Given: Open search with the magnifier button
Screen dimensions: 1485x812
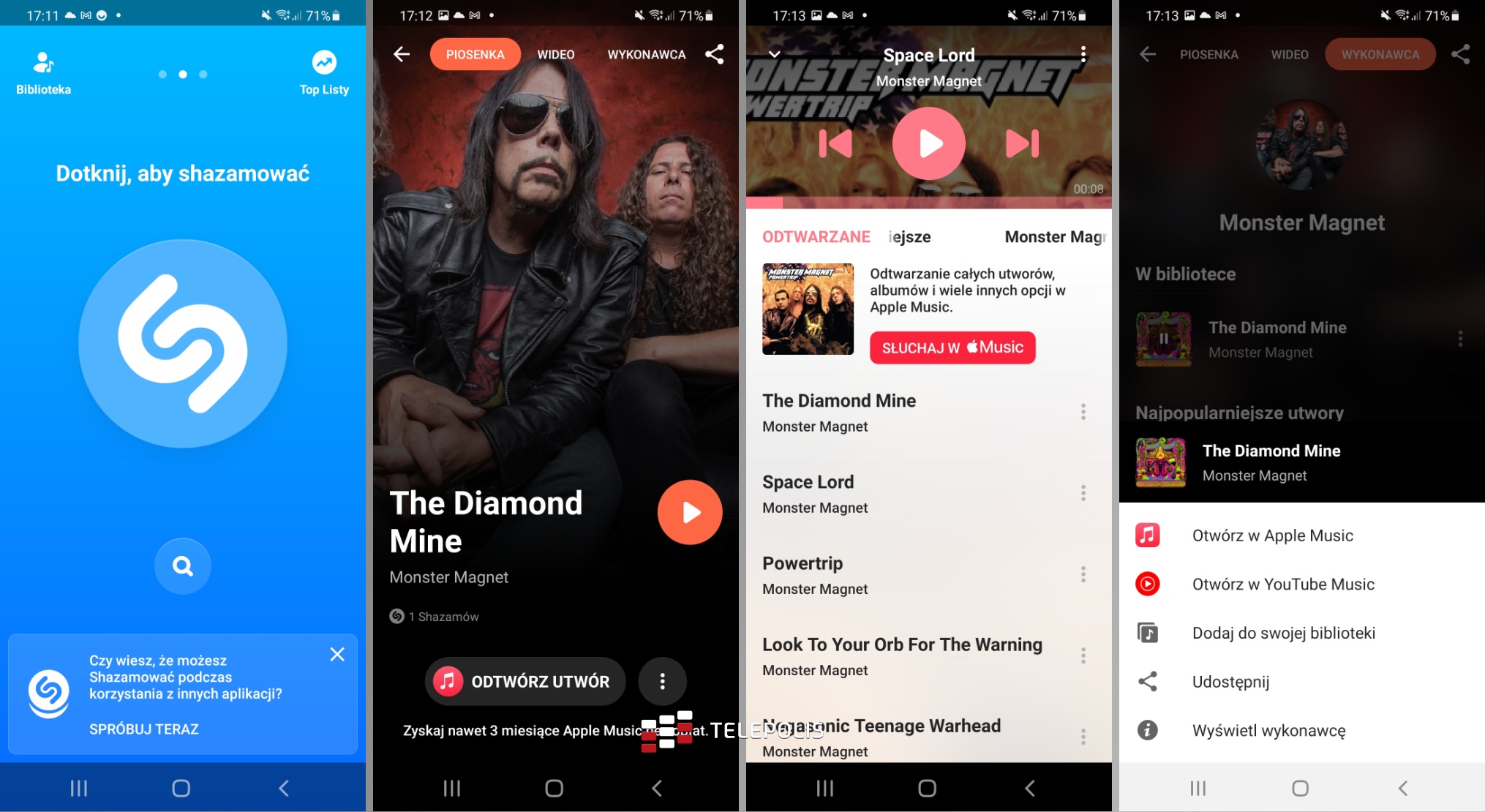Looking at the screenshot, I should (x=183, y=565).
